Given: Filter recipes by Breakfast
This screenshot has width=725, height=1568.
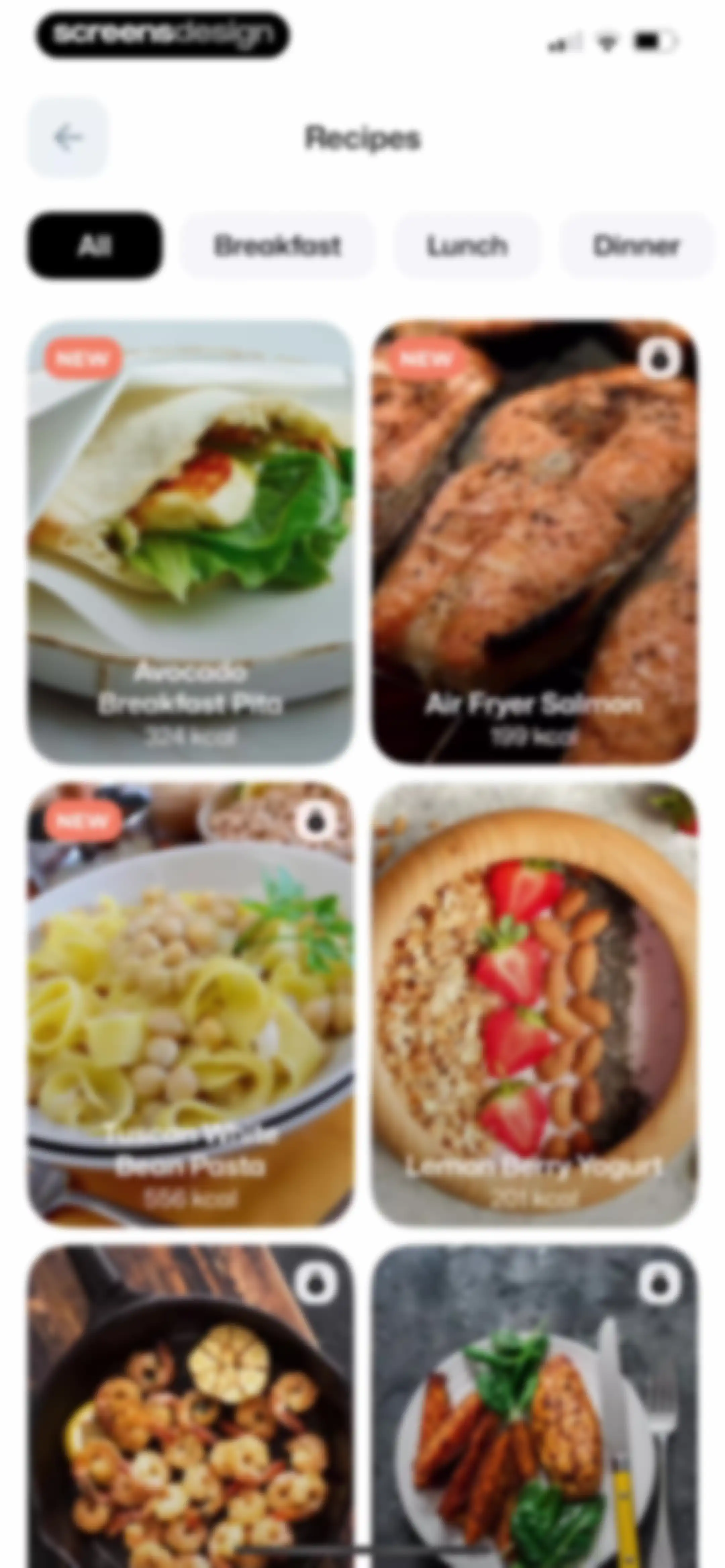Looking at the screenshot, I should pos(277,245).
